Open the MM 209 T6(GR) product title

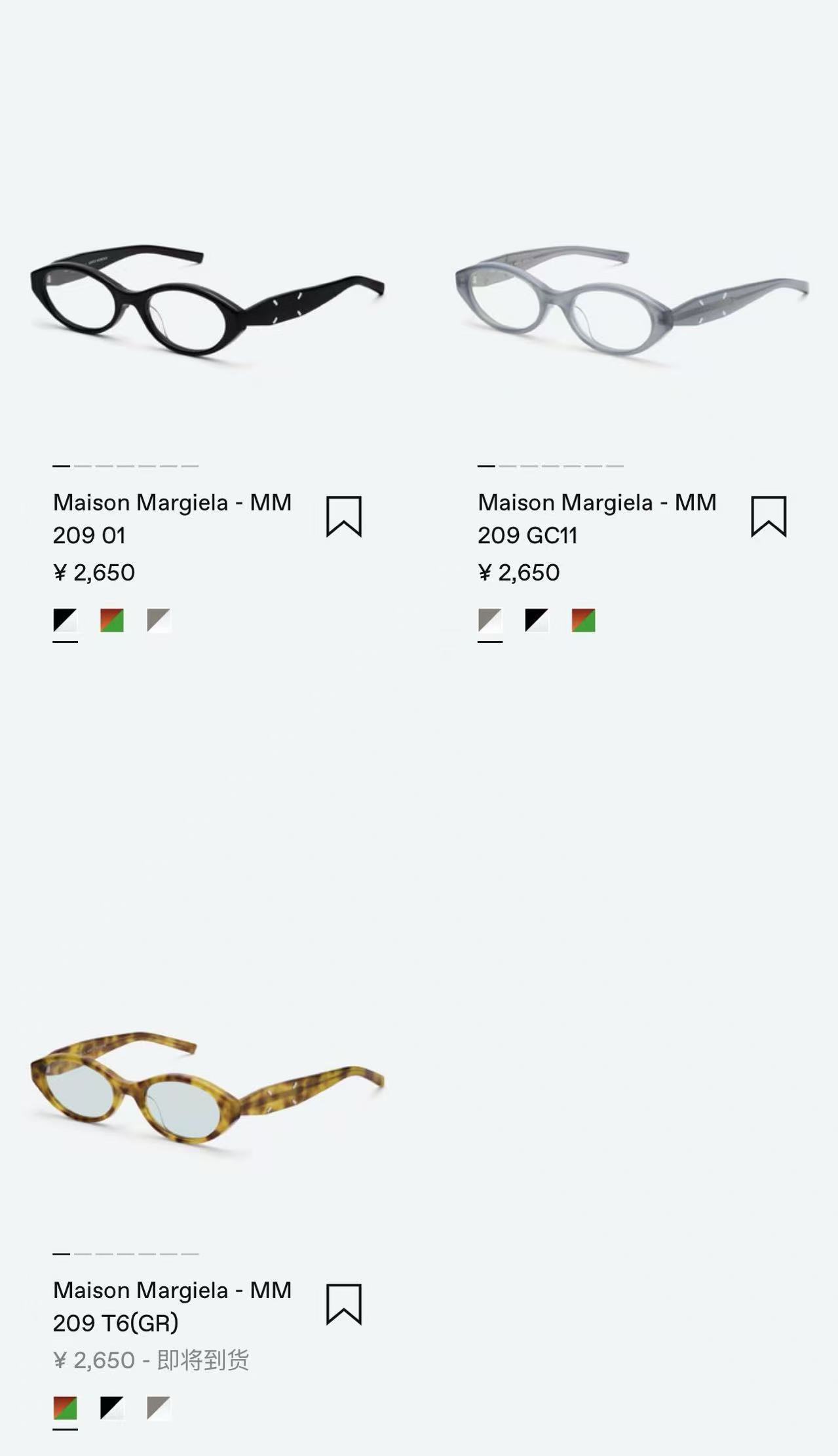tap(172, 1306)
